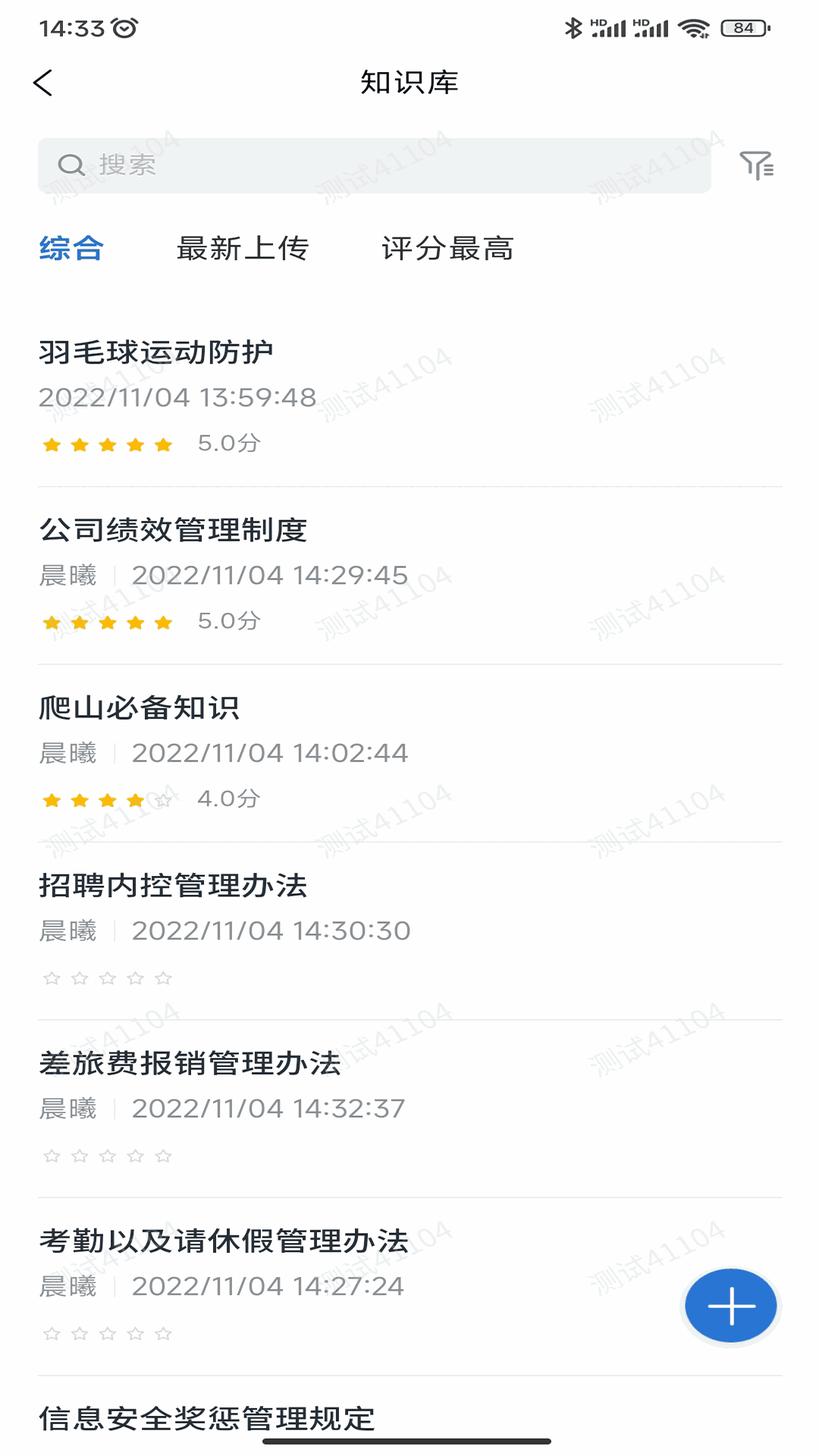Switch to the 评分最高 tab

(447, 249)
